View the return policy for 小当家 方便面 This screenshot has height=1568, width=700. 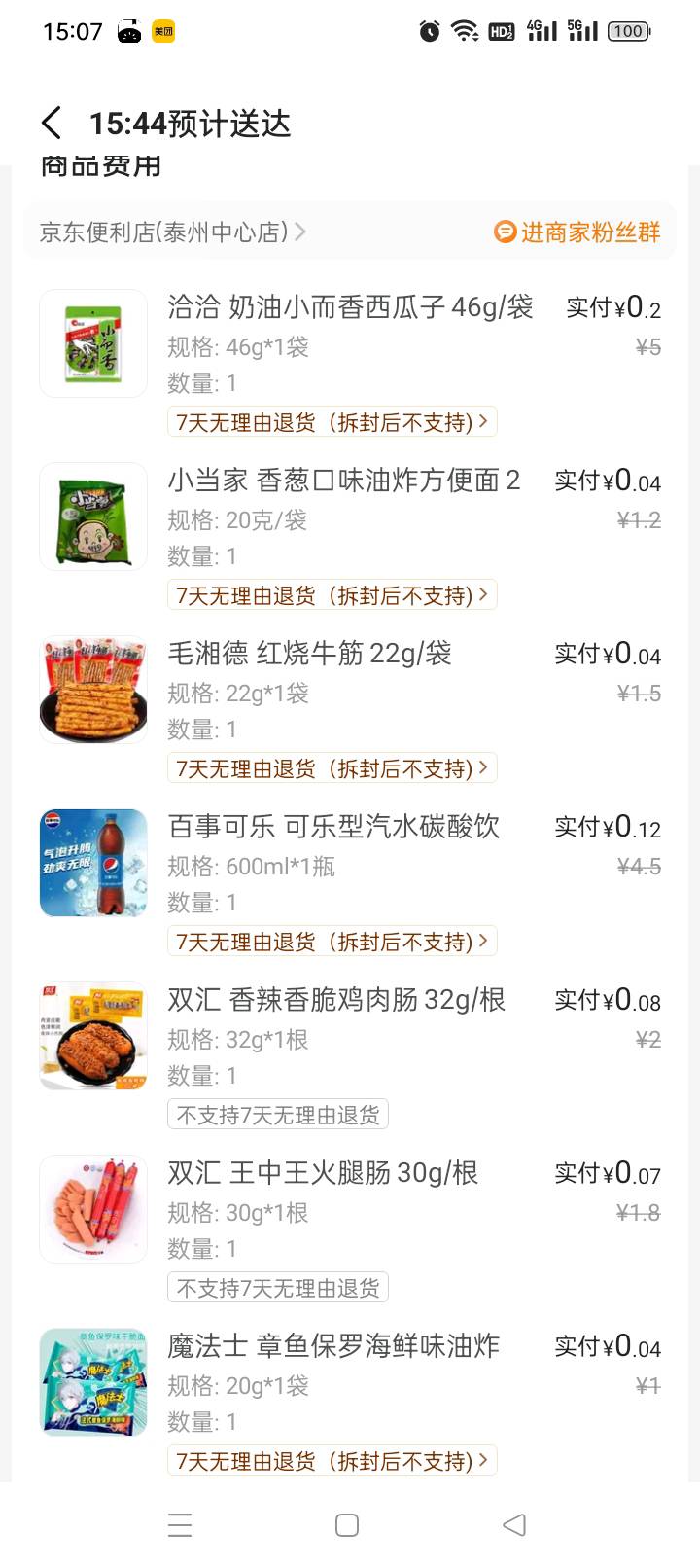(332, 595)
